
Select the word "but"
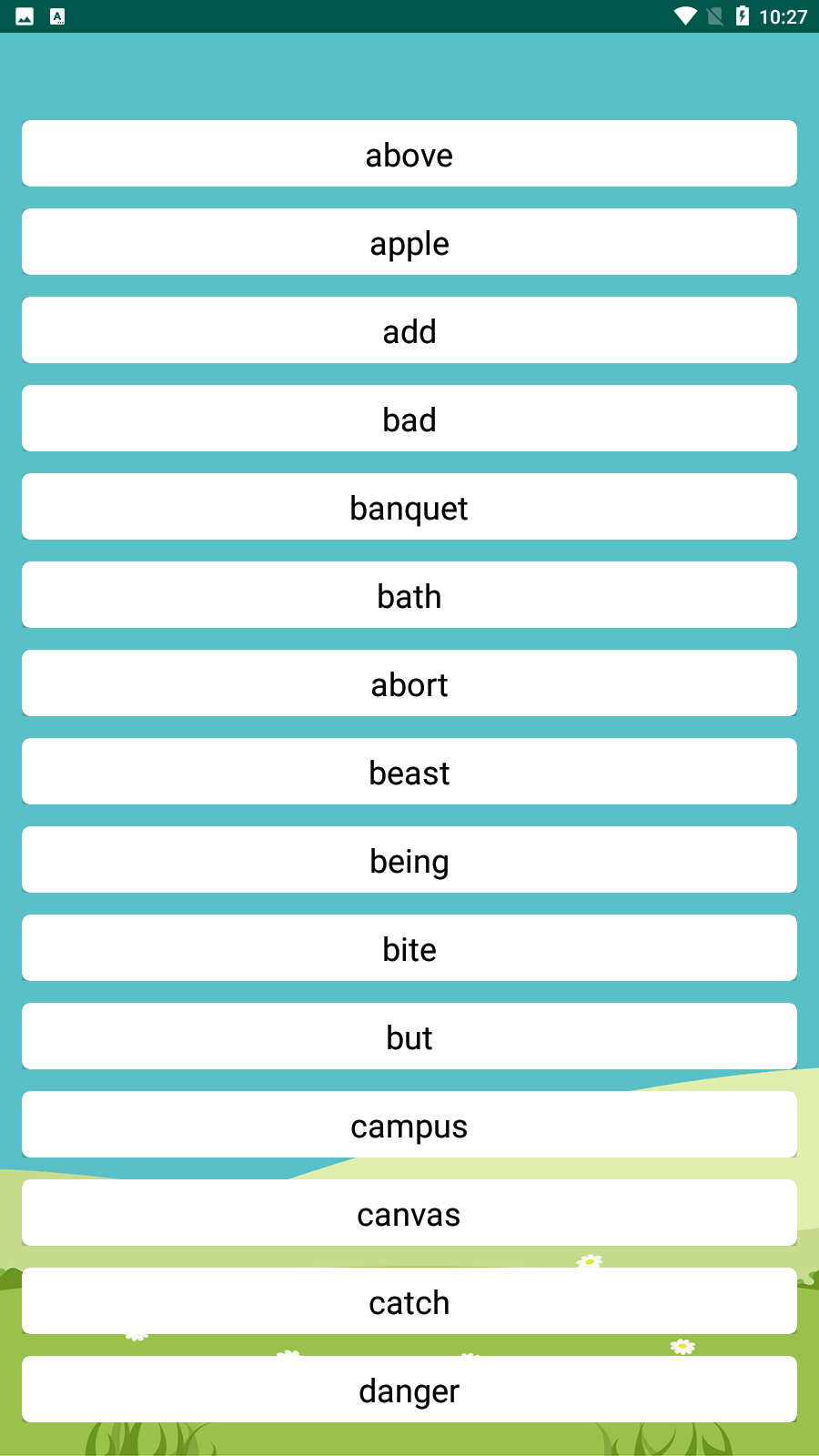pos(409,1036)
